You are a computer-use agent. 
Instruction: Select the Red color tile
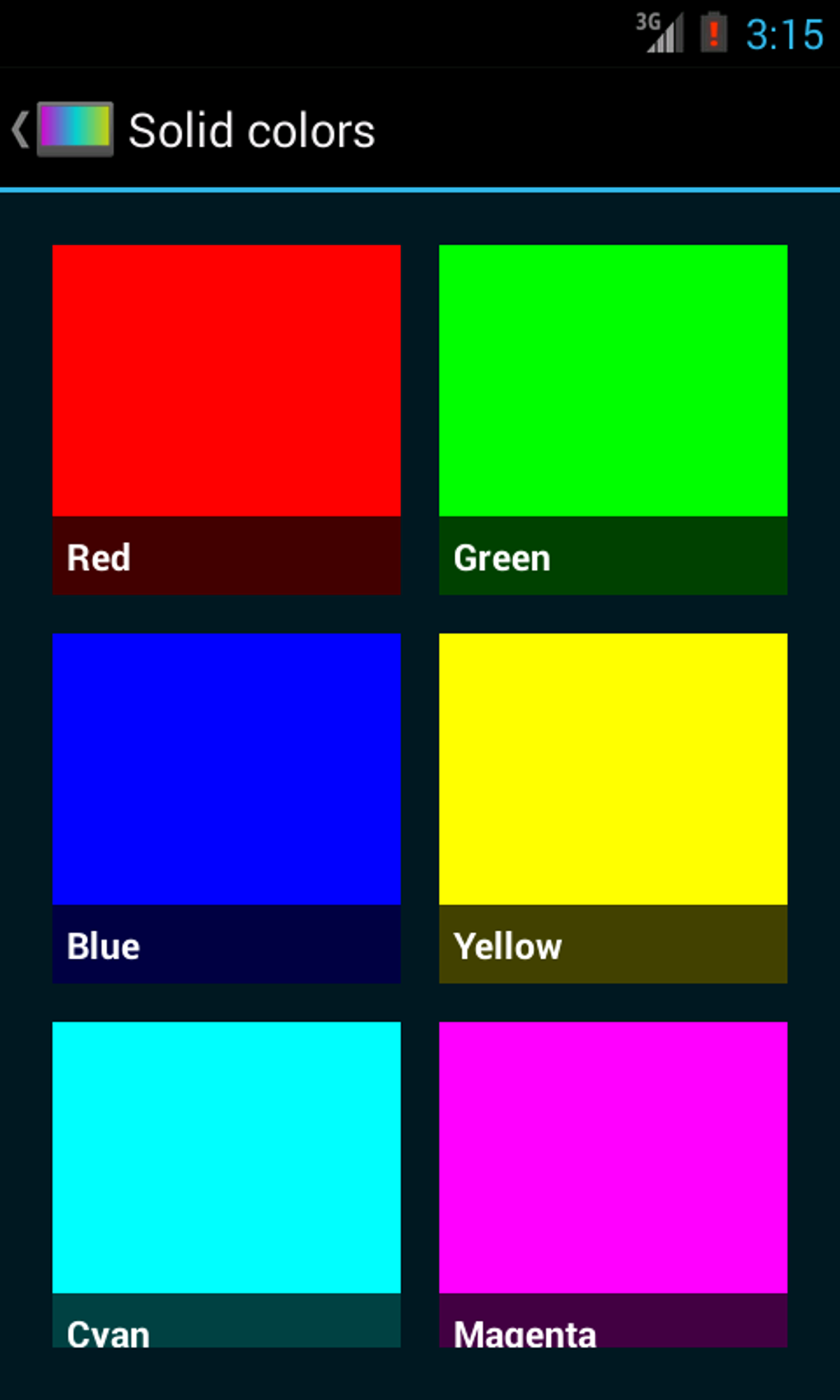point(226,419)
